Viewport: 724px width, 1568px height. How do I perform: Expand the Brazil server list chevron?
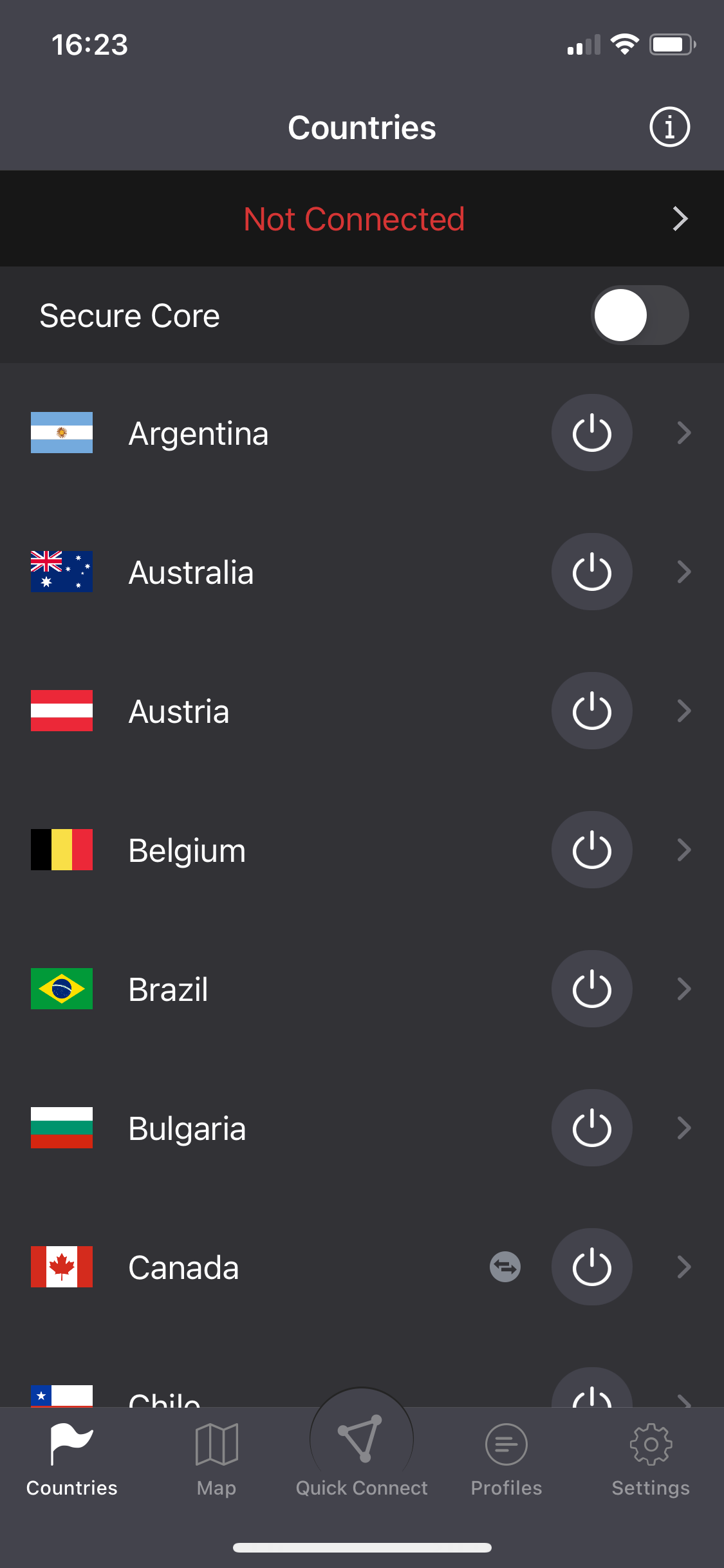[x=684, y=989]
